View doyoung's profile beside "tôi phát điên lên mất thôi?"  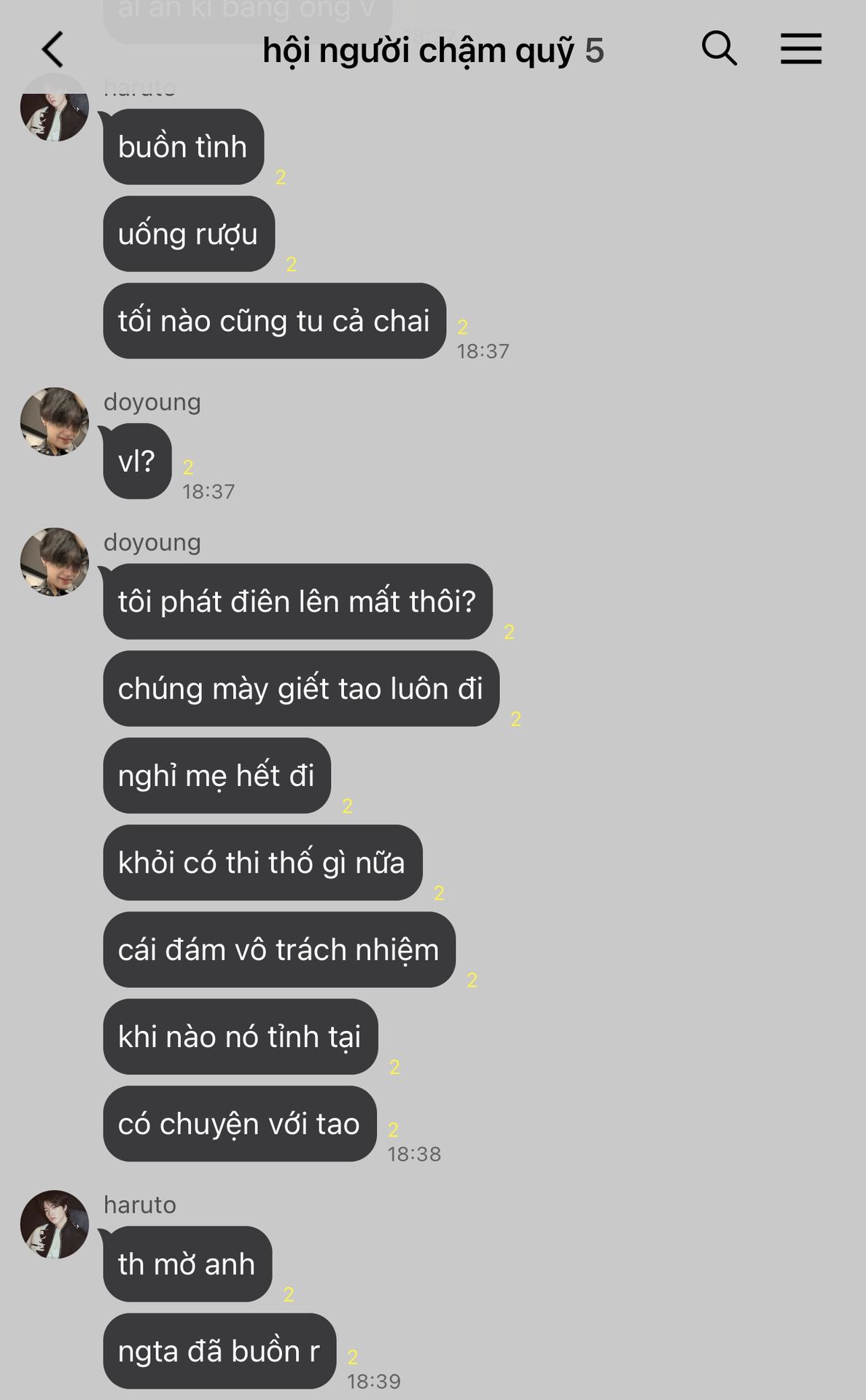[55, 562]
